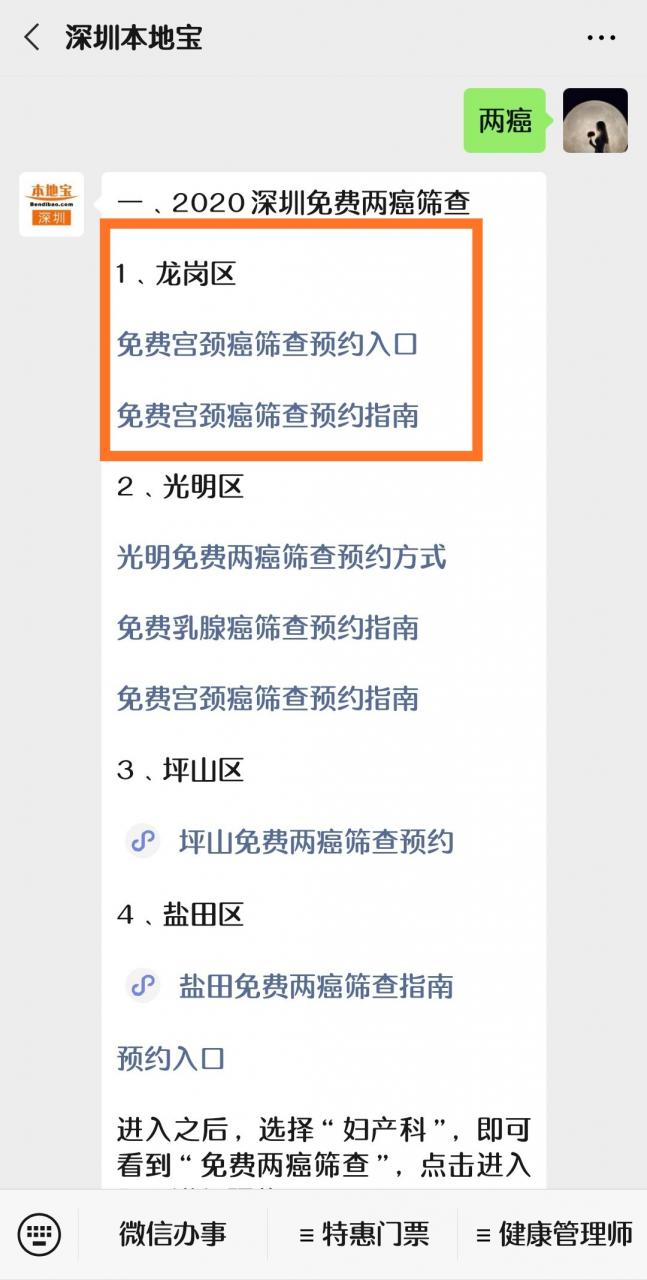View 深圳本地宝 account profile avatar
The image size is (647, 1280).
point(51,204)
